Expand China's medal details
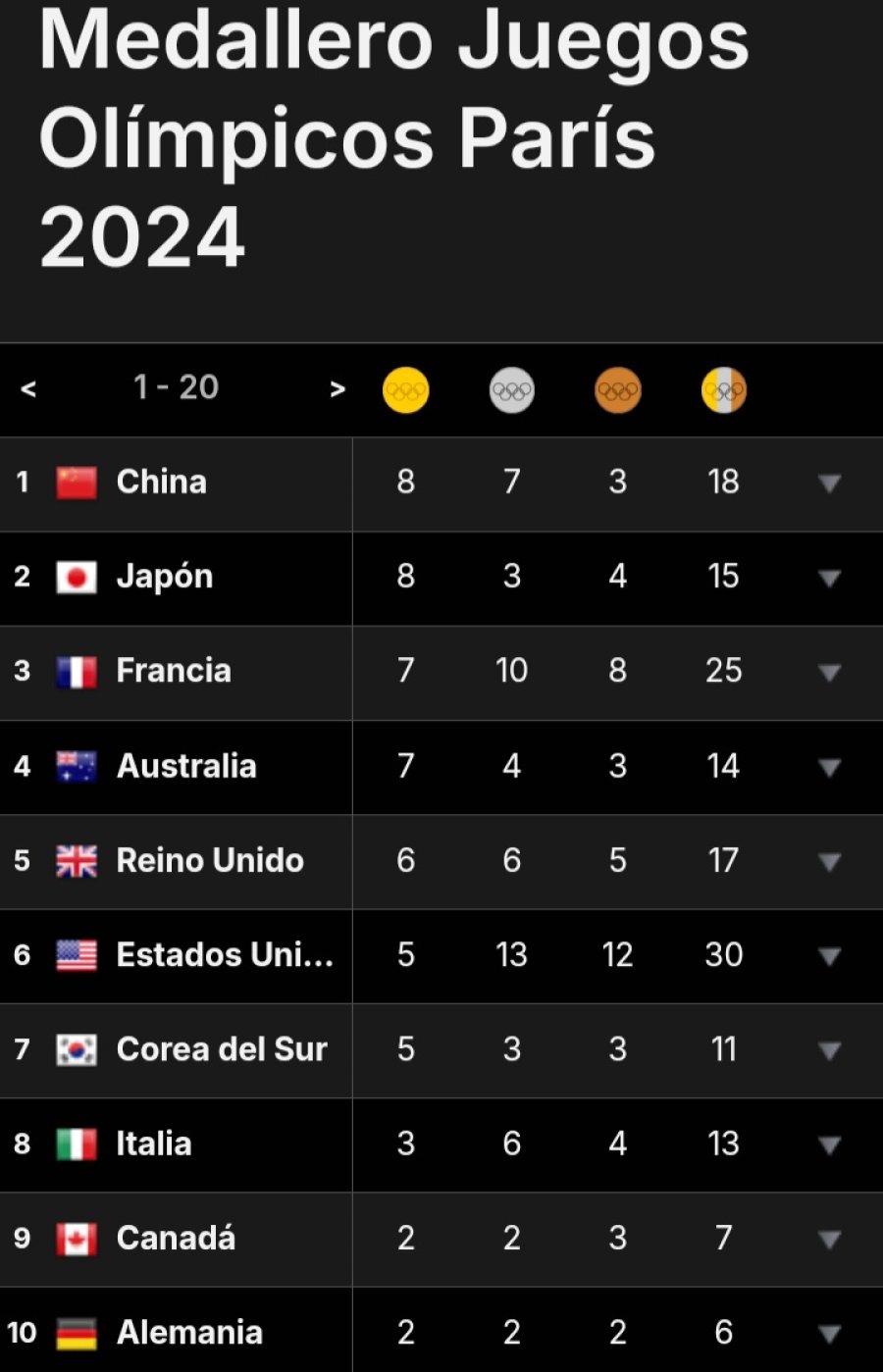The width and height of the screenshot is (883, 1372). pos(829,483)
